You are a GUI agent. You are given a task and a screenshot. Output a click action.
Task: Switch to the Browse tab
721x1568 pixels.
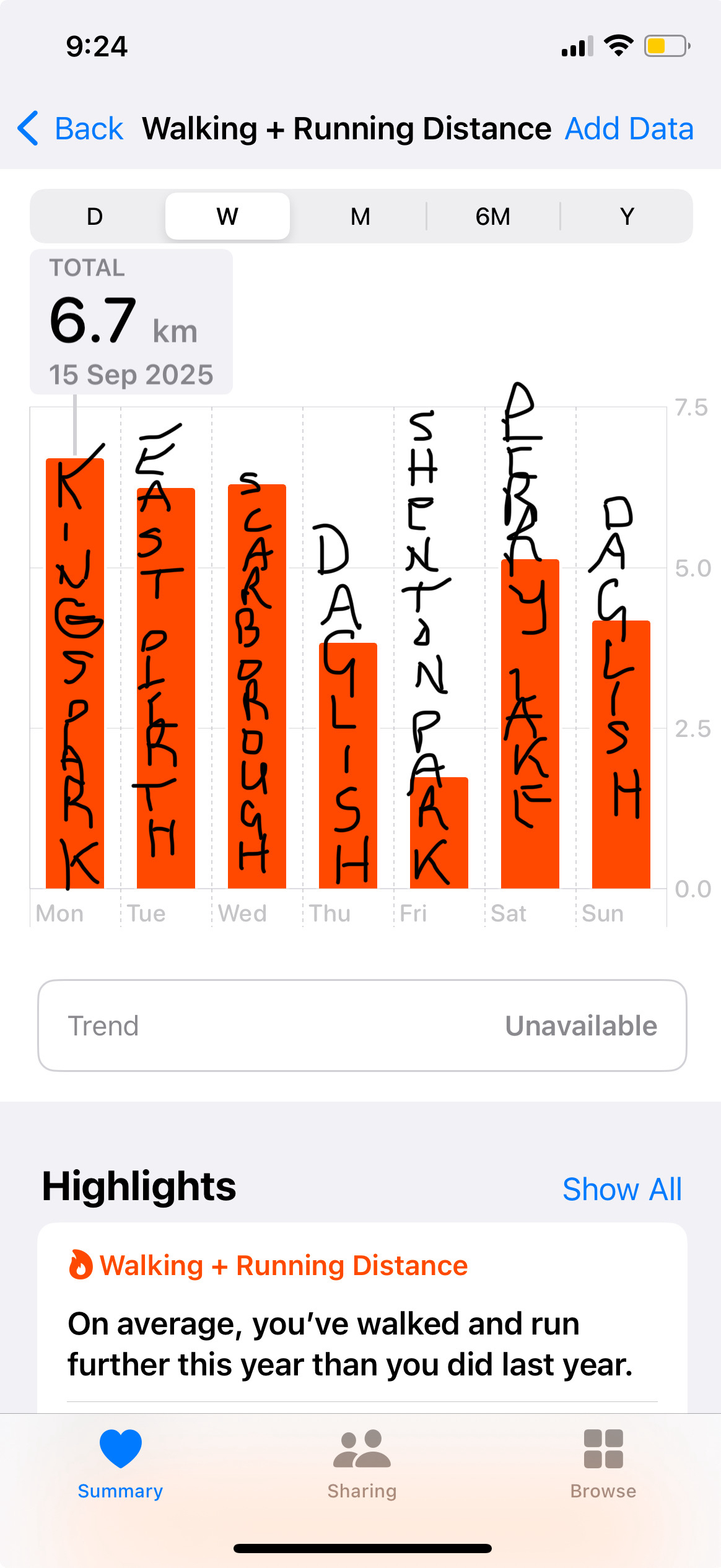click(603, 1464)
